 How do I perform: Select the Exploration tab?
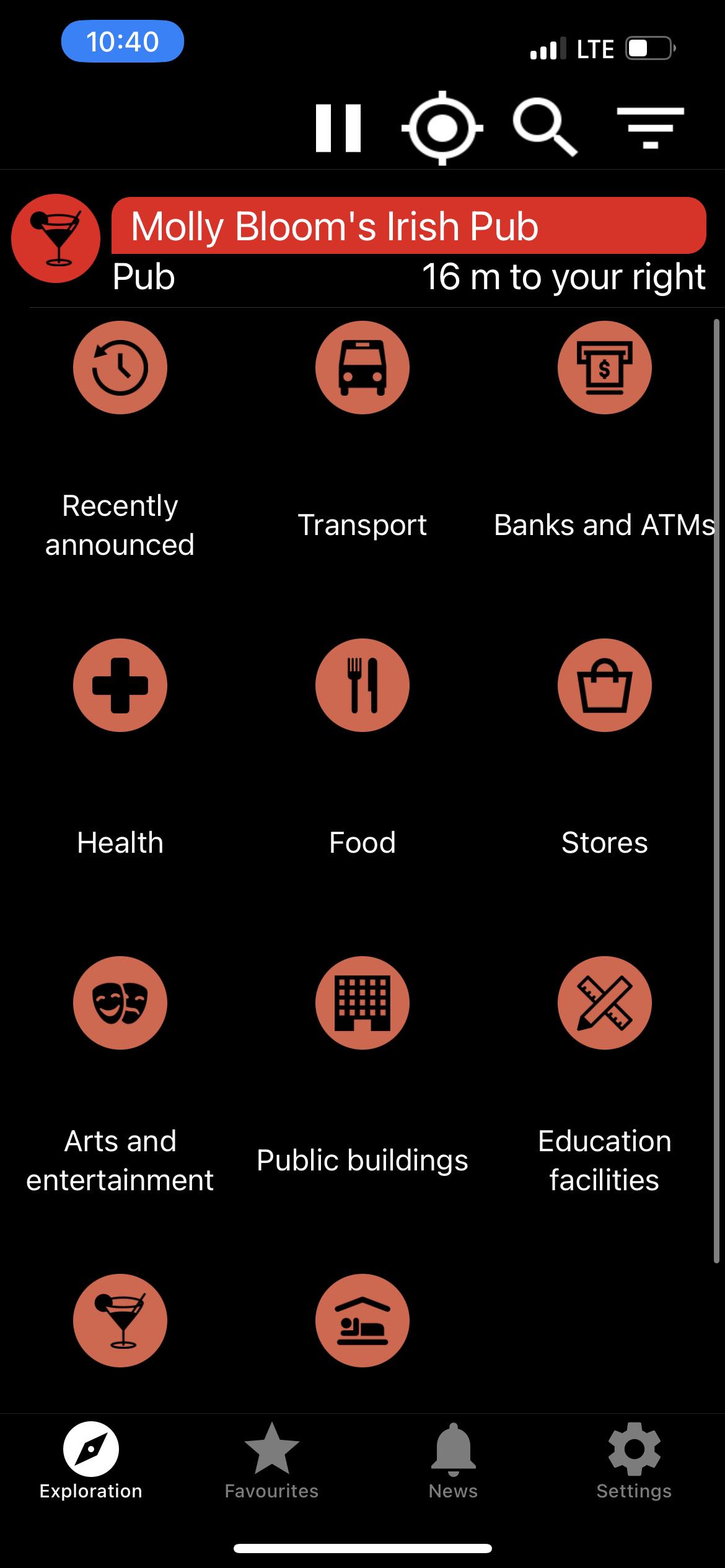[x=91, y=1461]
